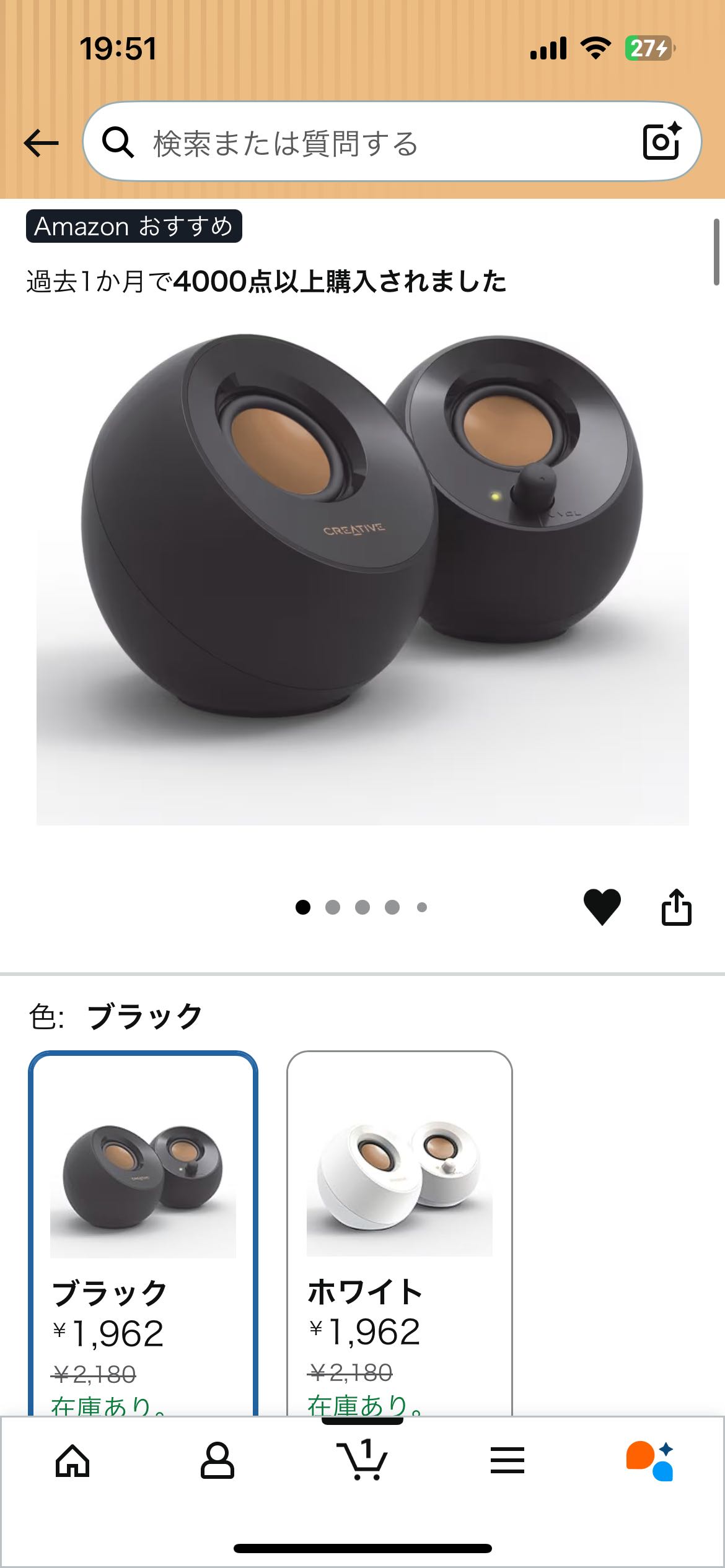This screenshot has width=725, height=1568.
Task: Open camera lens search icon
Action: click(x=661, y=142)
